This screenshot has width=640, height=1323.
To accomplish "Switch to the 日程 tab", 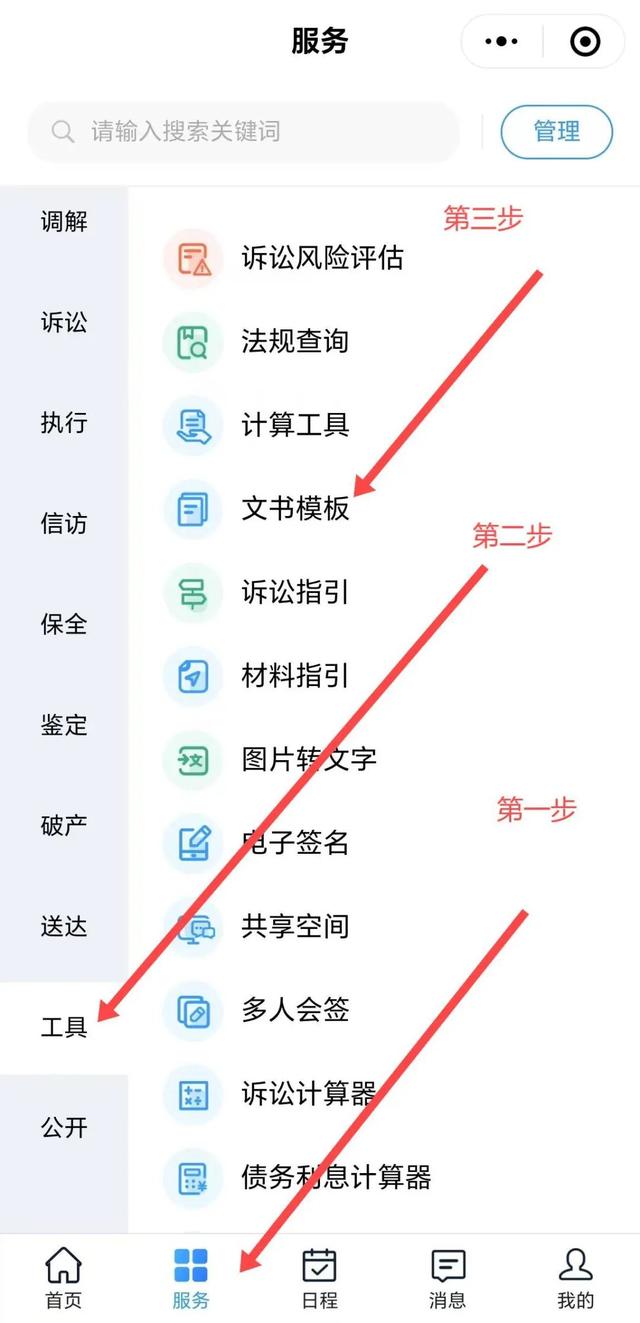I will coord(320,1278).
